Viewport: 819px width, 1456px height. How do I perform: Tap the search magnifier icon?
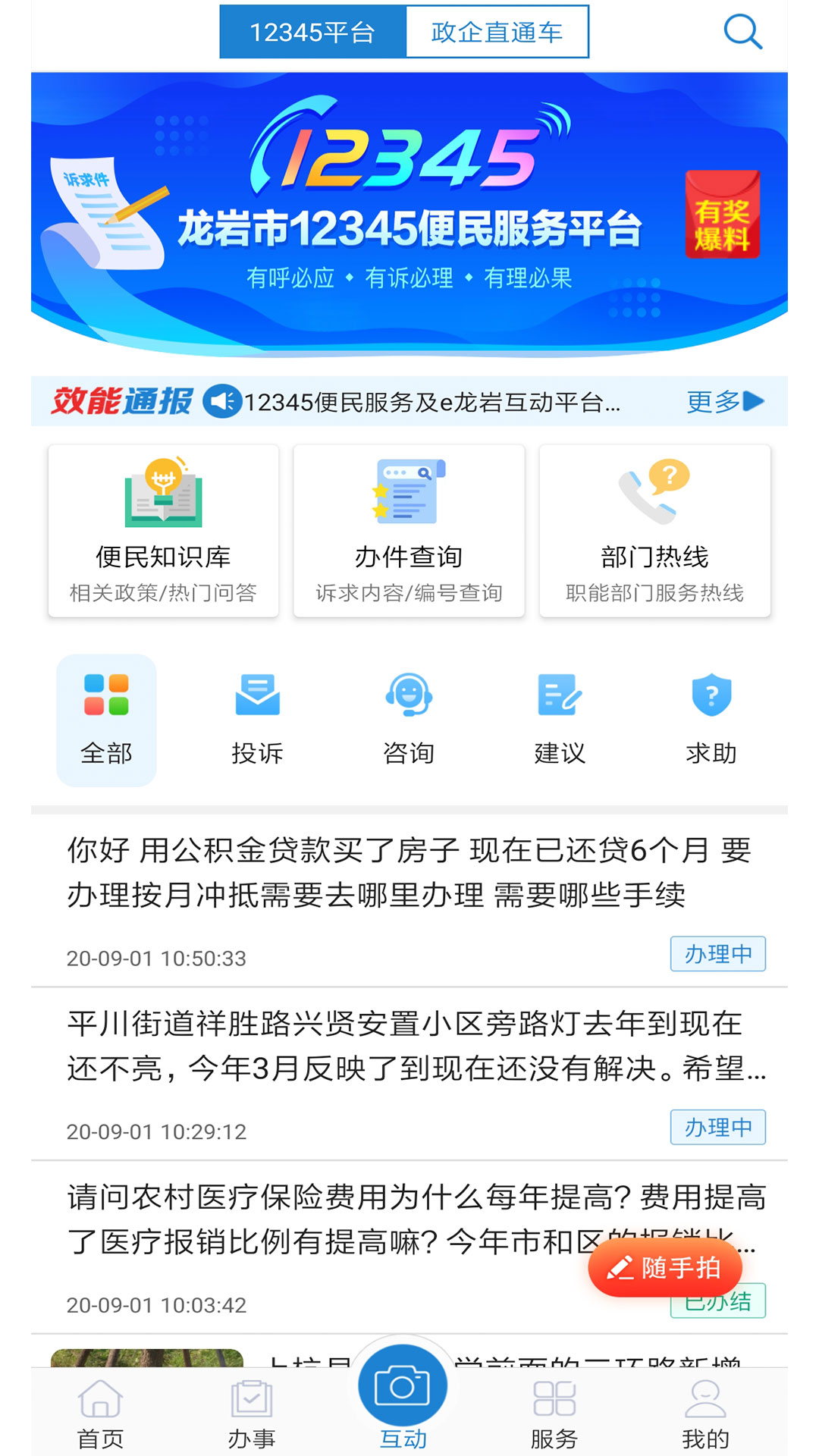pos(743,32)
